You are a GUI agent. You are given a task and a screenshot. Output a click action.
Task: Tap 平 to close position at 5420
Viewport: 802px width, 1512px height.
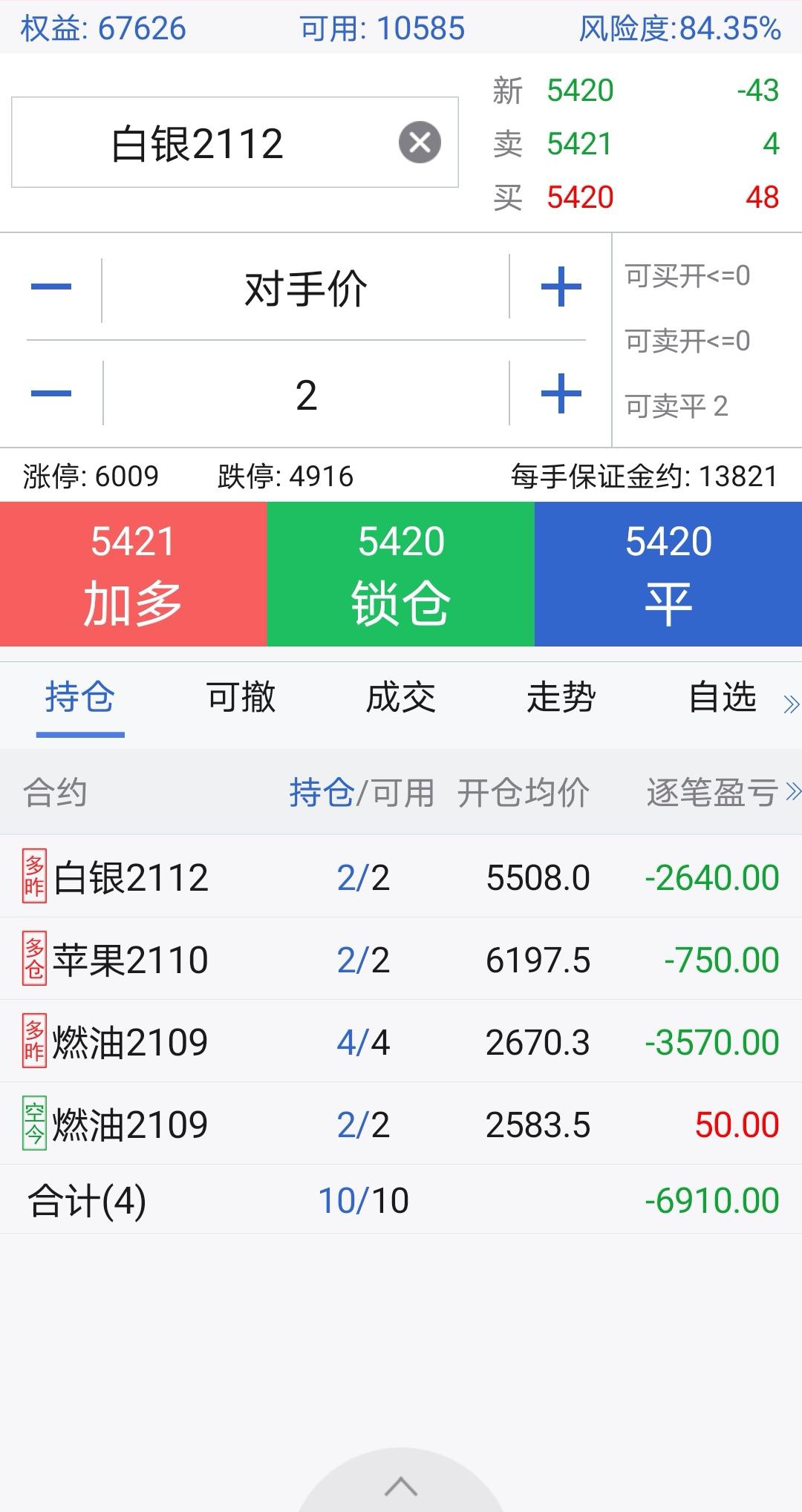pos(668,574)
